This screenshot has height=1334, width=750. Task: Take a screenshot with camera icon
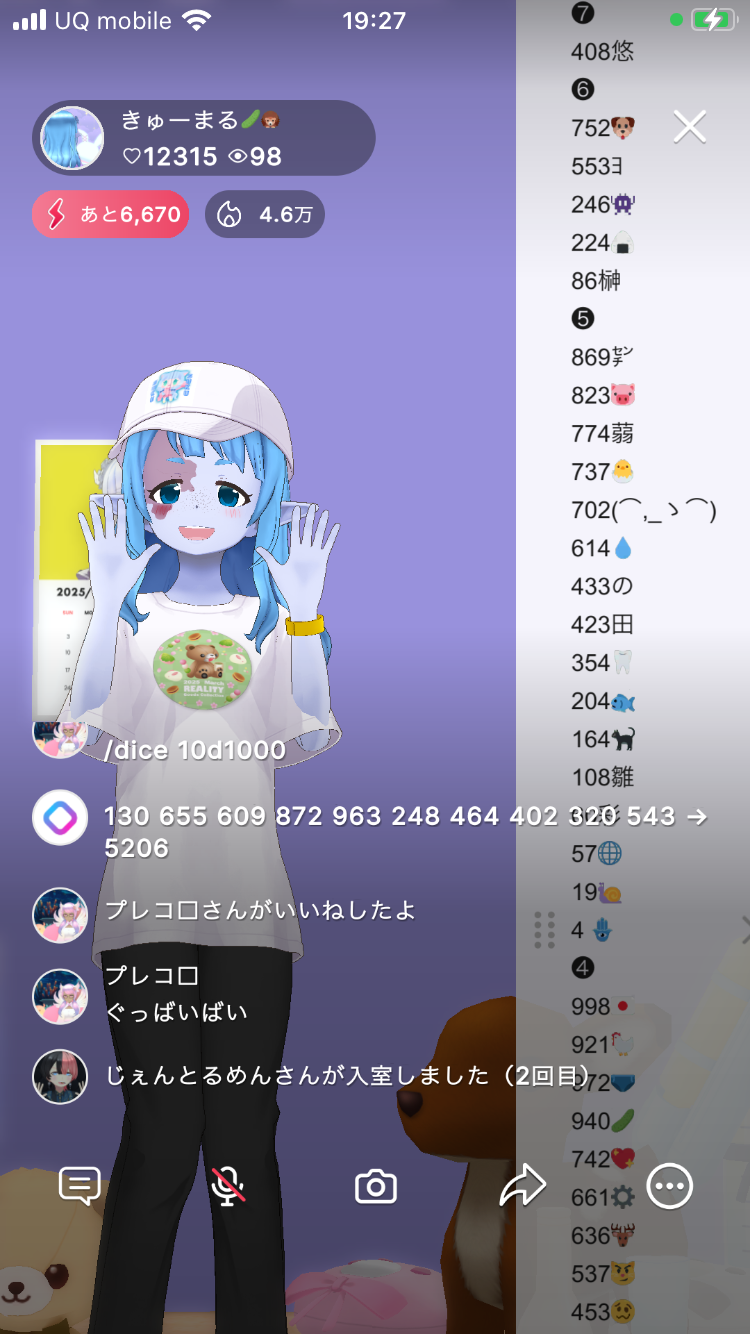coord(376,1187)
